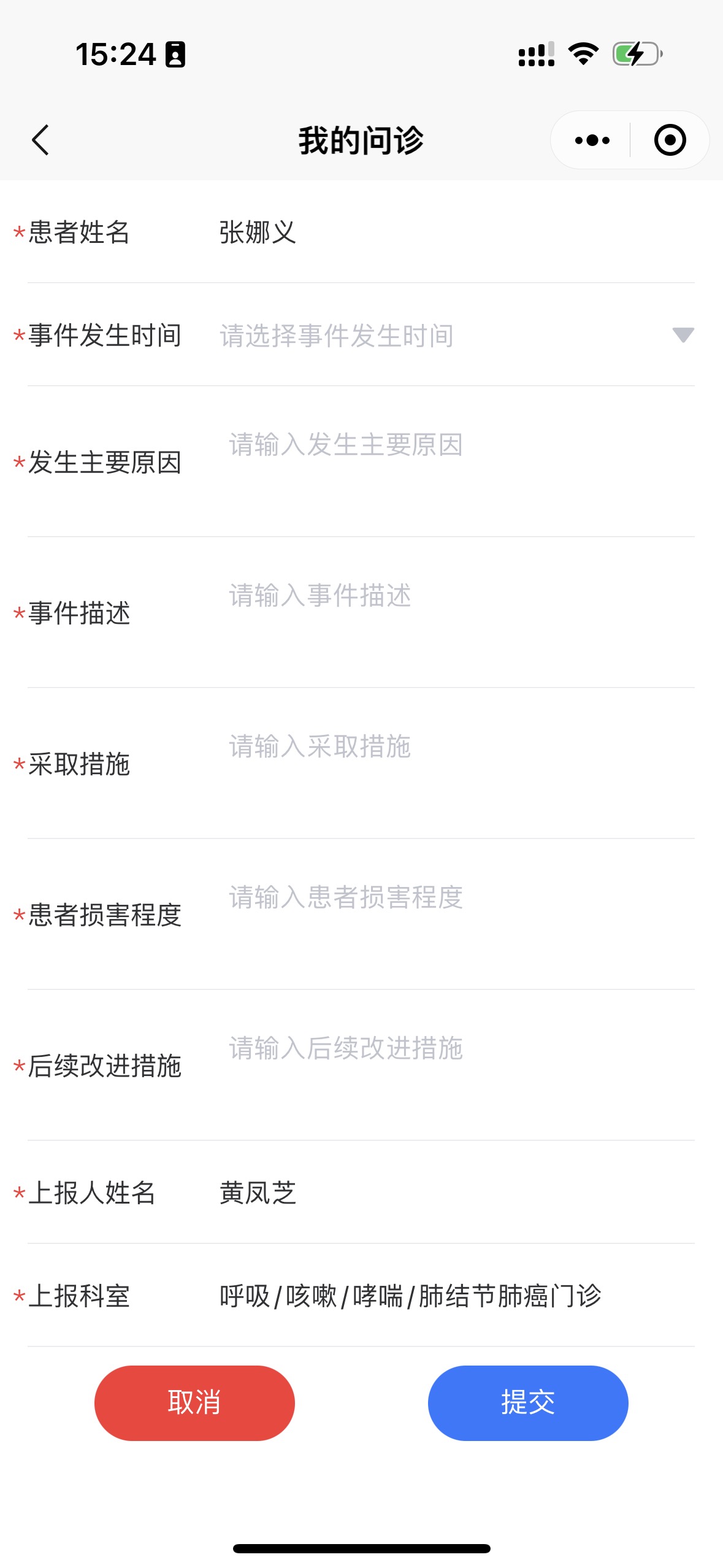723x1568 pixels.
Task: Submit the form with 提交
Action: pos(527,1403)
